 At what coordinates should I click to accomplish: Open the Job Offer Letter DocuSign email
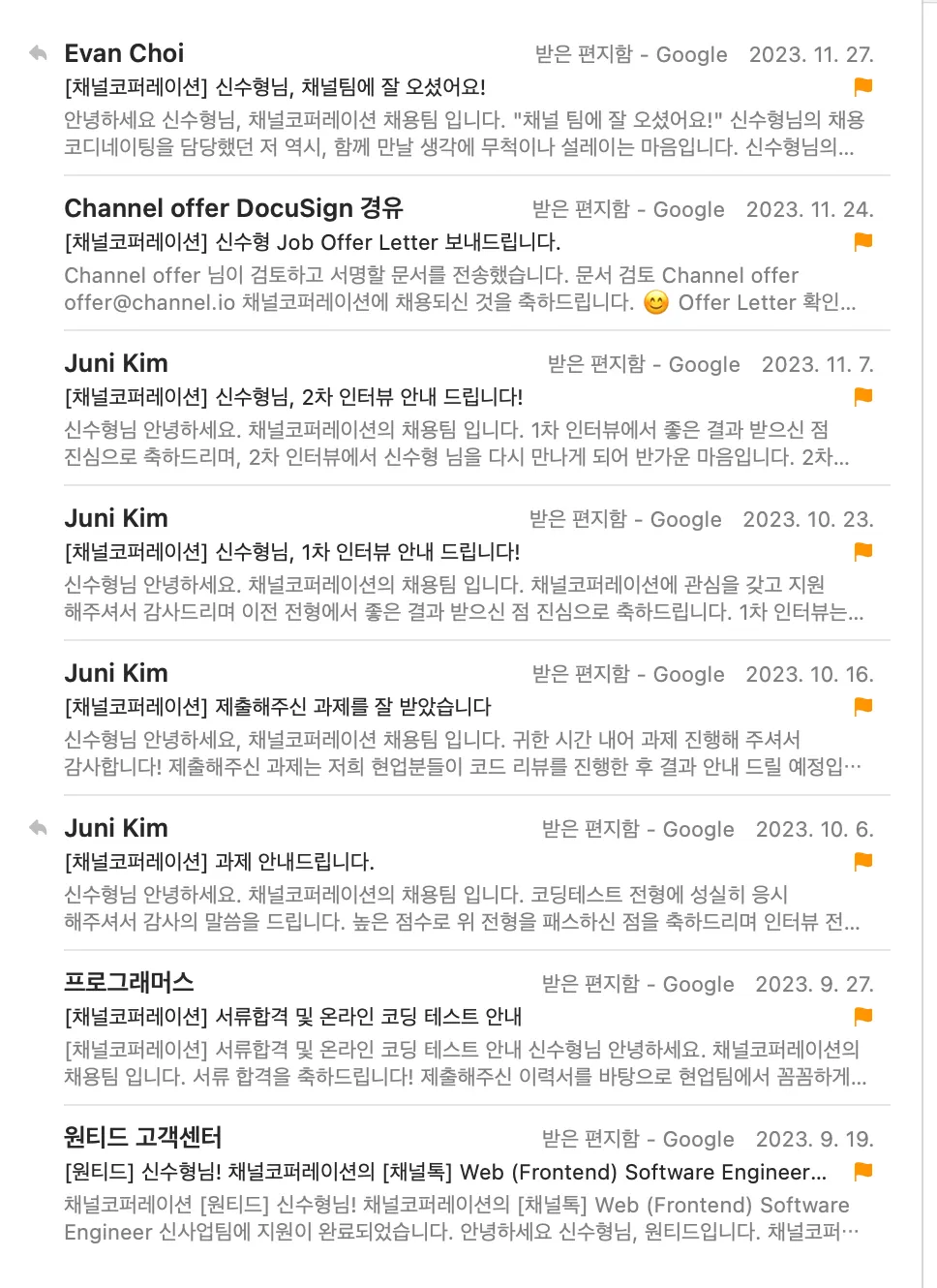coord(312,242)
